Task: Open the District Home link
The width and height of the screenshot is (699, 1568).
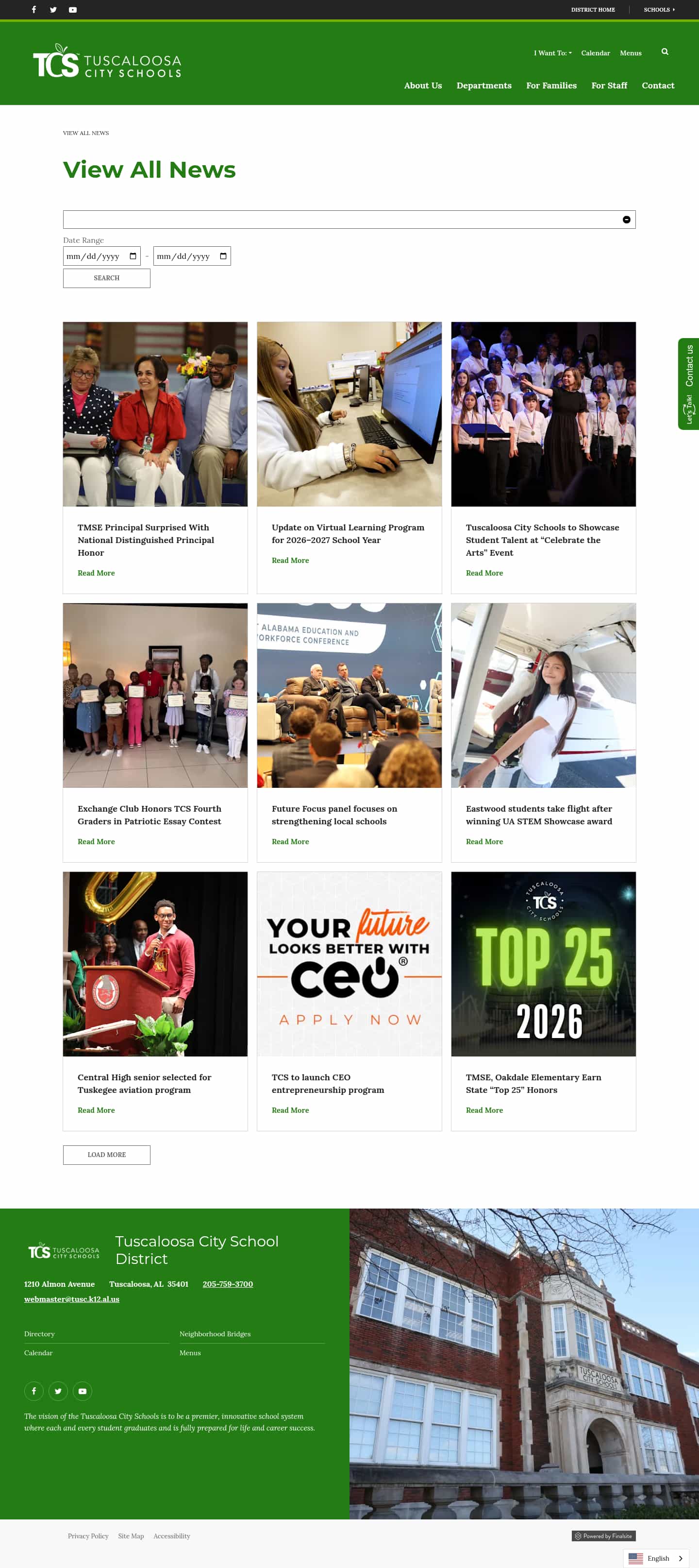Action: 592,10
